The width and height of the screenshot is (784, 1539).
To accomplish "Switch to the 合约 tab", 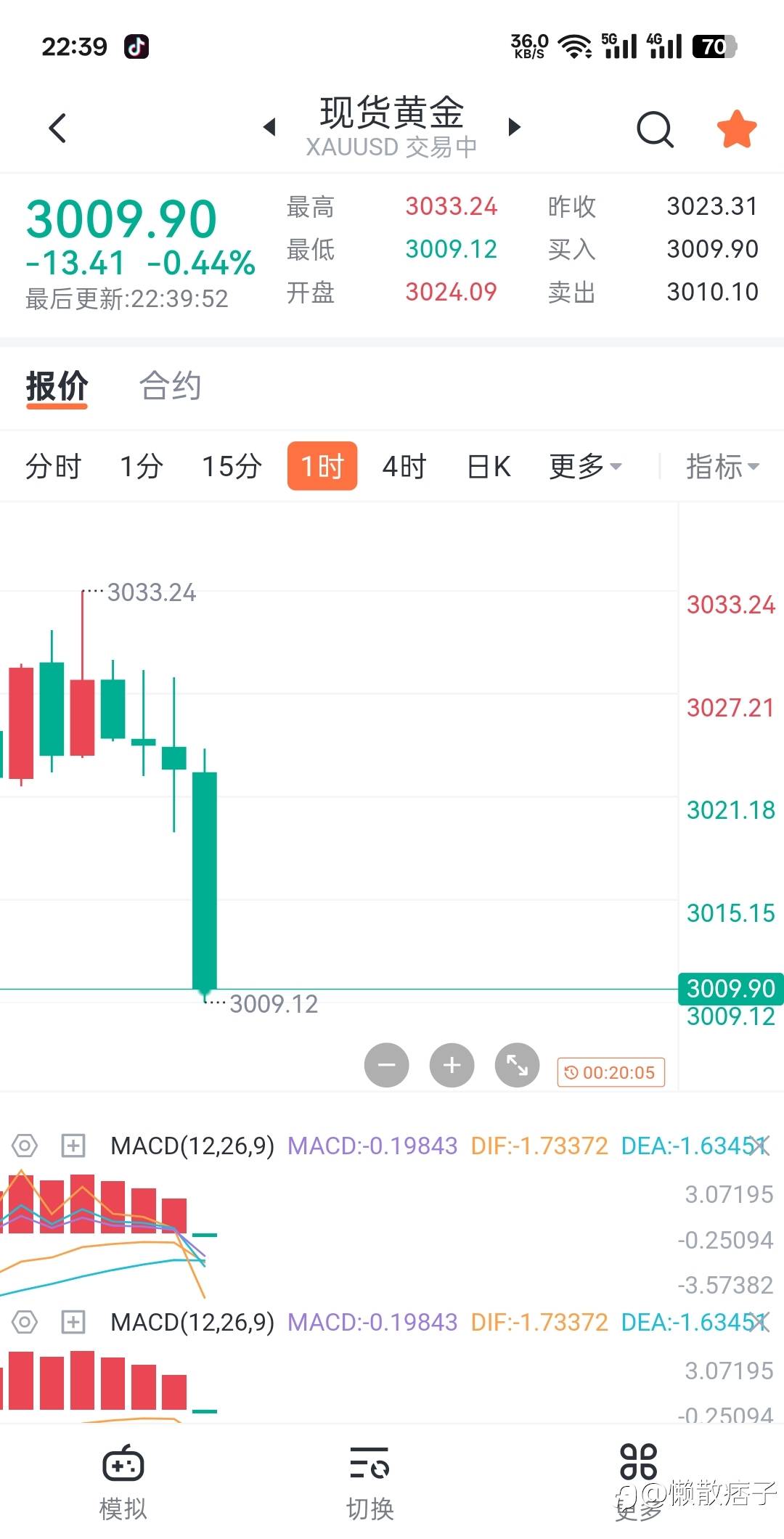I will pos(171,385).
